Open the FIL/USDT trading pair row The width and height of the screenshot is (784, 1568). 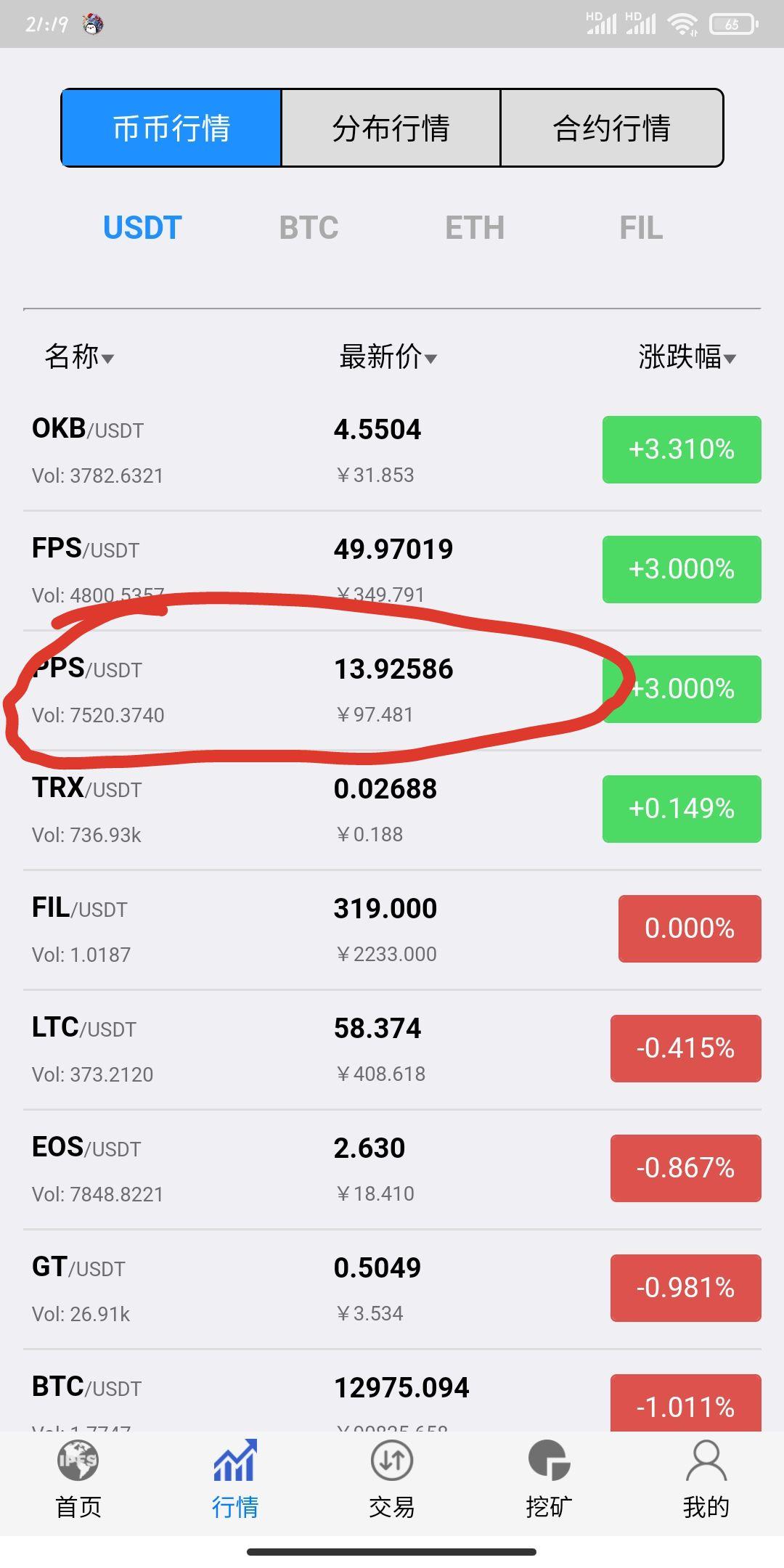pos(290,928)
